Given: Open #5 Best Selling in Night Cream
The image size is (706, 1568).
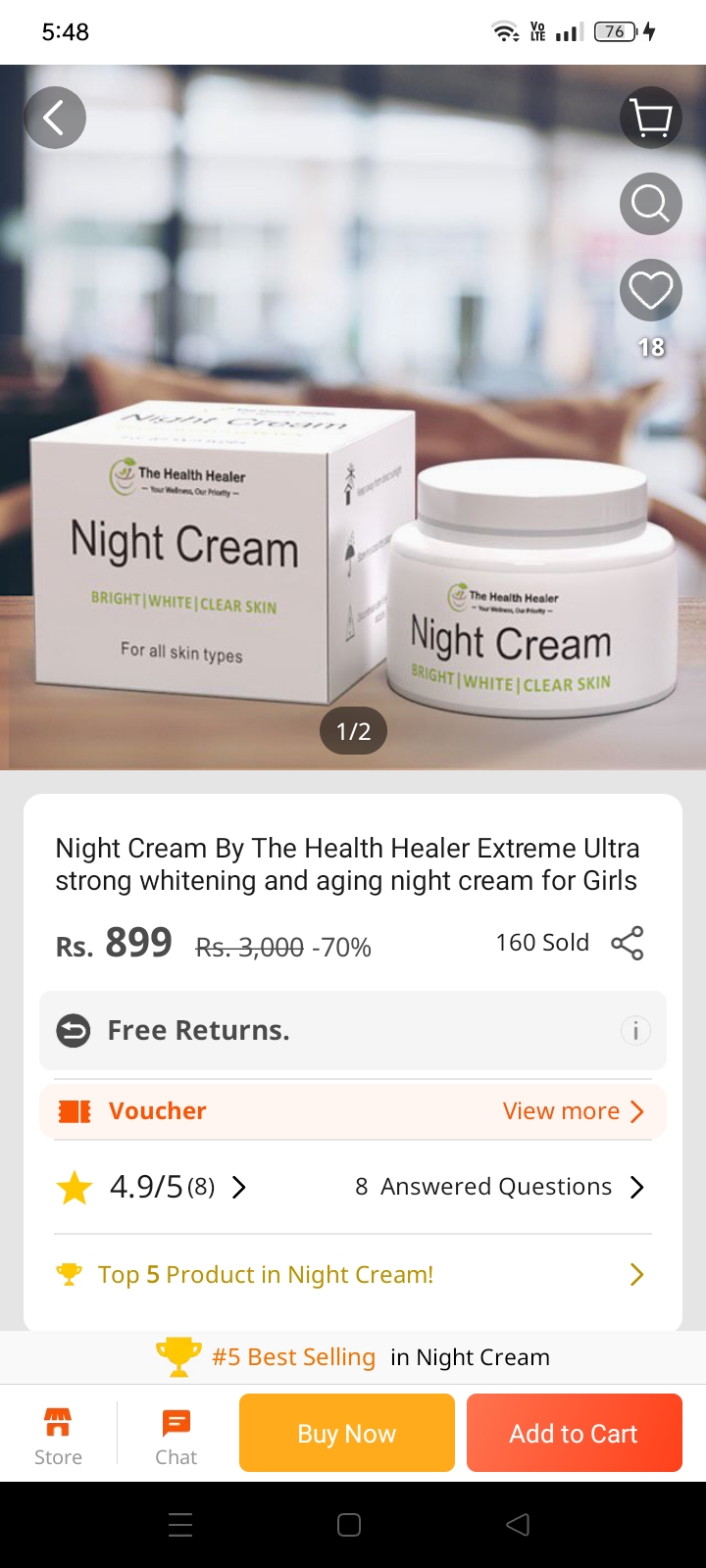Looking at the screenshot, I should pos(353,1357).
